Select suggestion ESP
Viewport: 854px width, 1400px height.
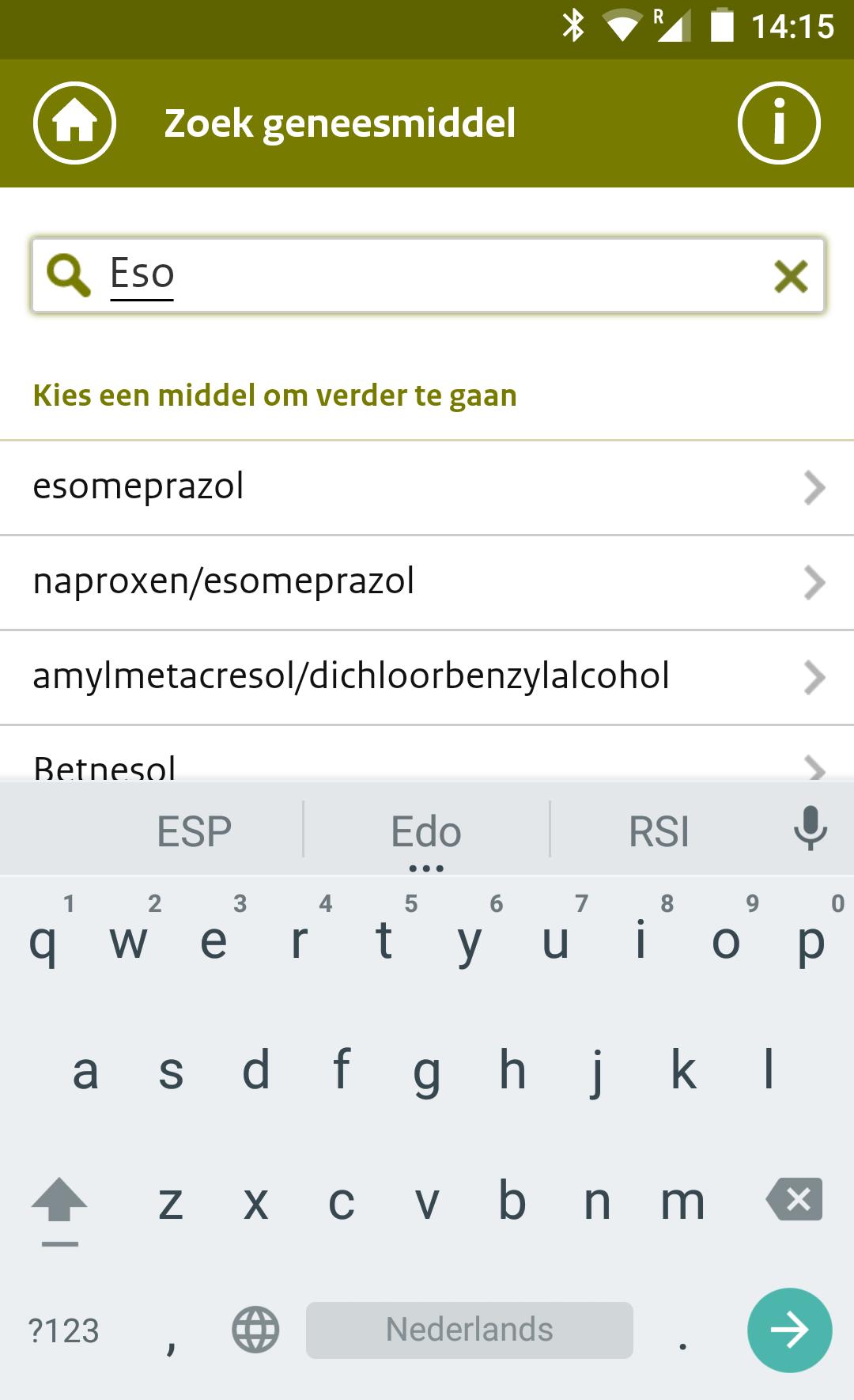[194, 829]
